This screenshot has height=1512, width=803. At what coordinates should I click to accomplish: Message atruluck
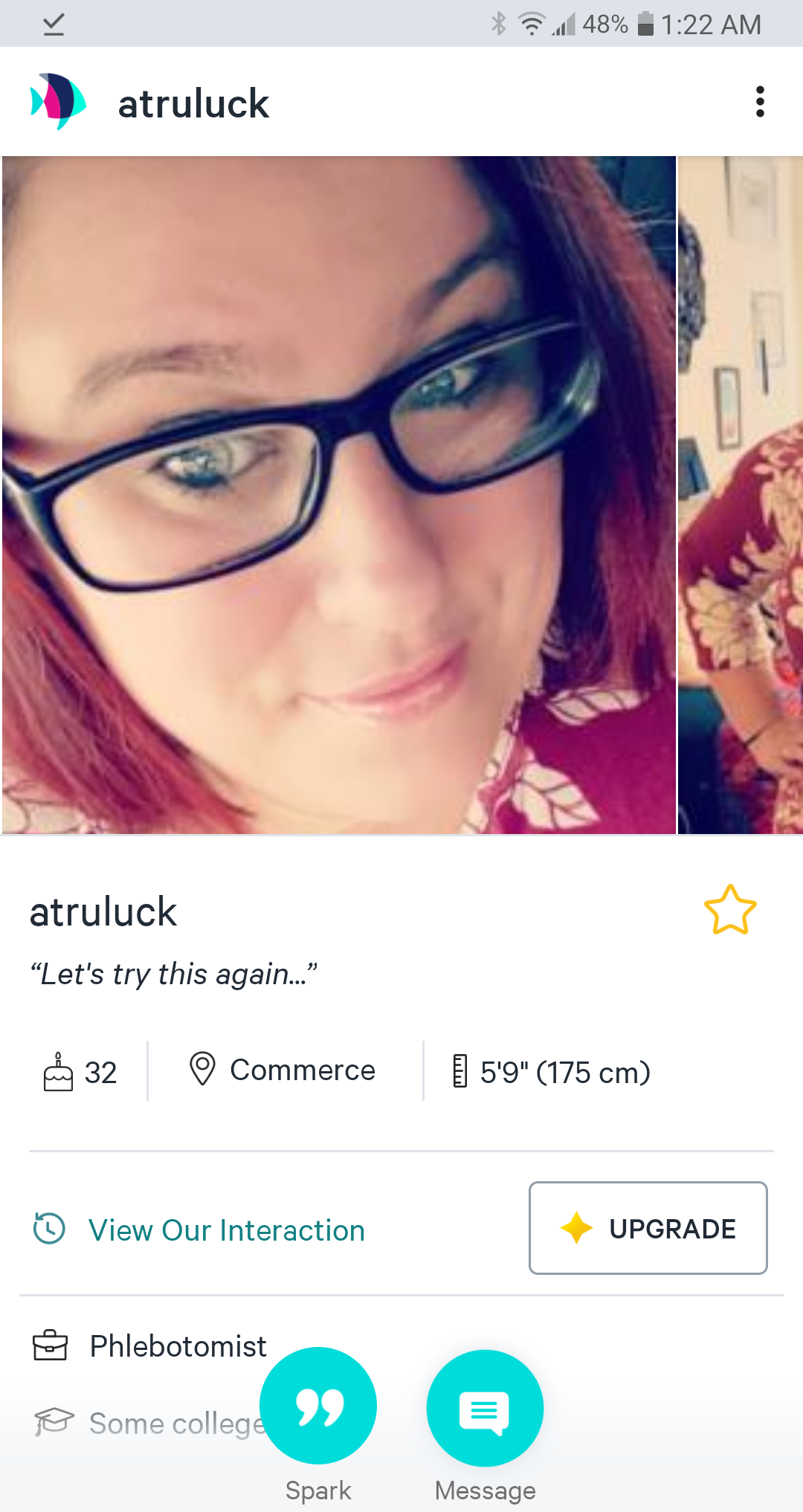(485, 1408)
